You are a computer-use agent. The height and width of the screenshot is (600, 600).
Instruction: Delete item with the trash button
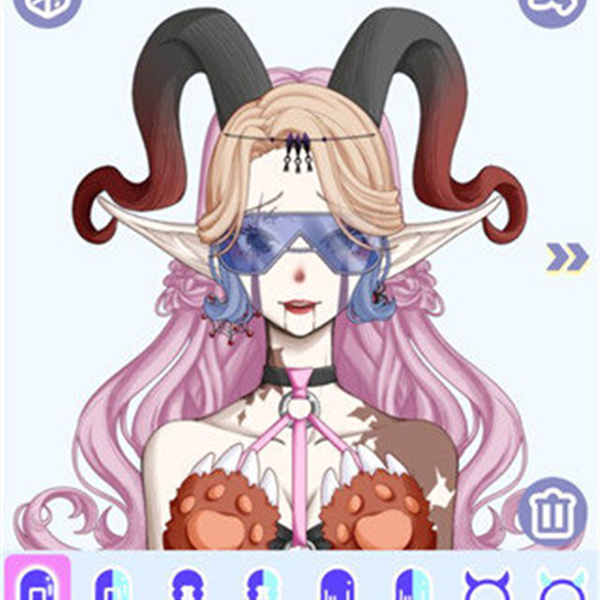point(550,513)
